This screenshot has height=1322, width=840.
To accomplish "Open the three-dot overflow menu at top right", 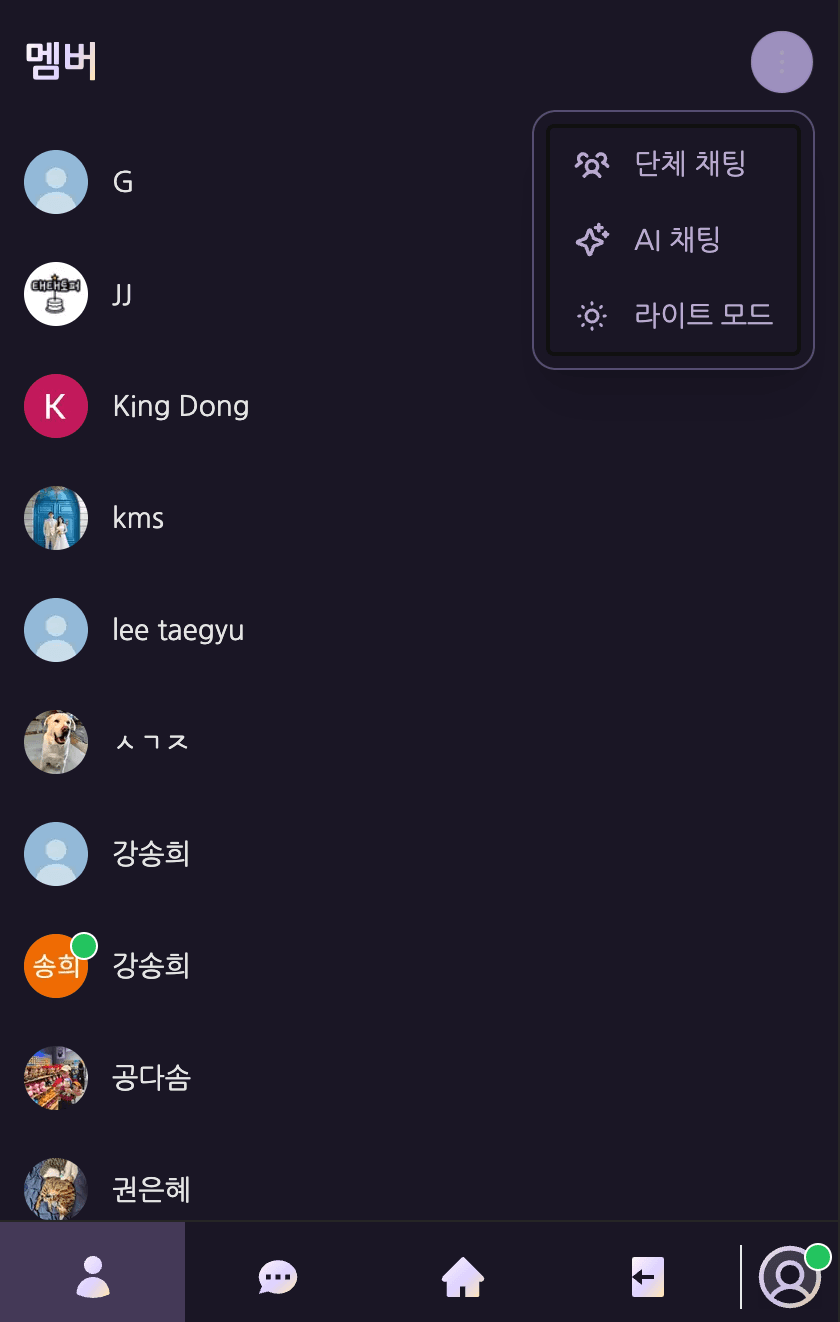I will pos(782,61).
